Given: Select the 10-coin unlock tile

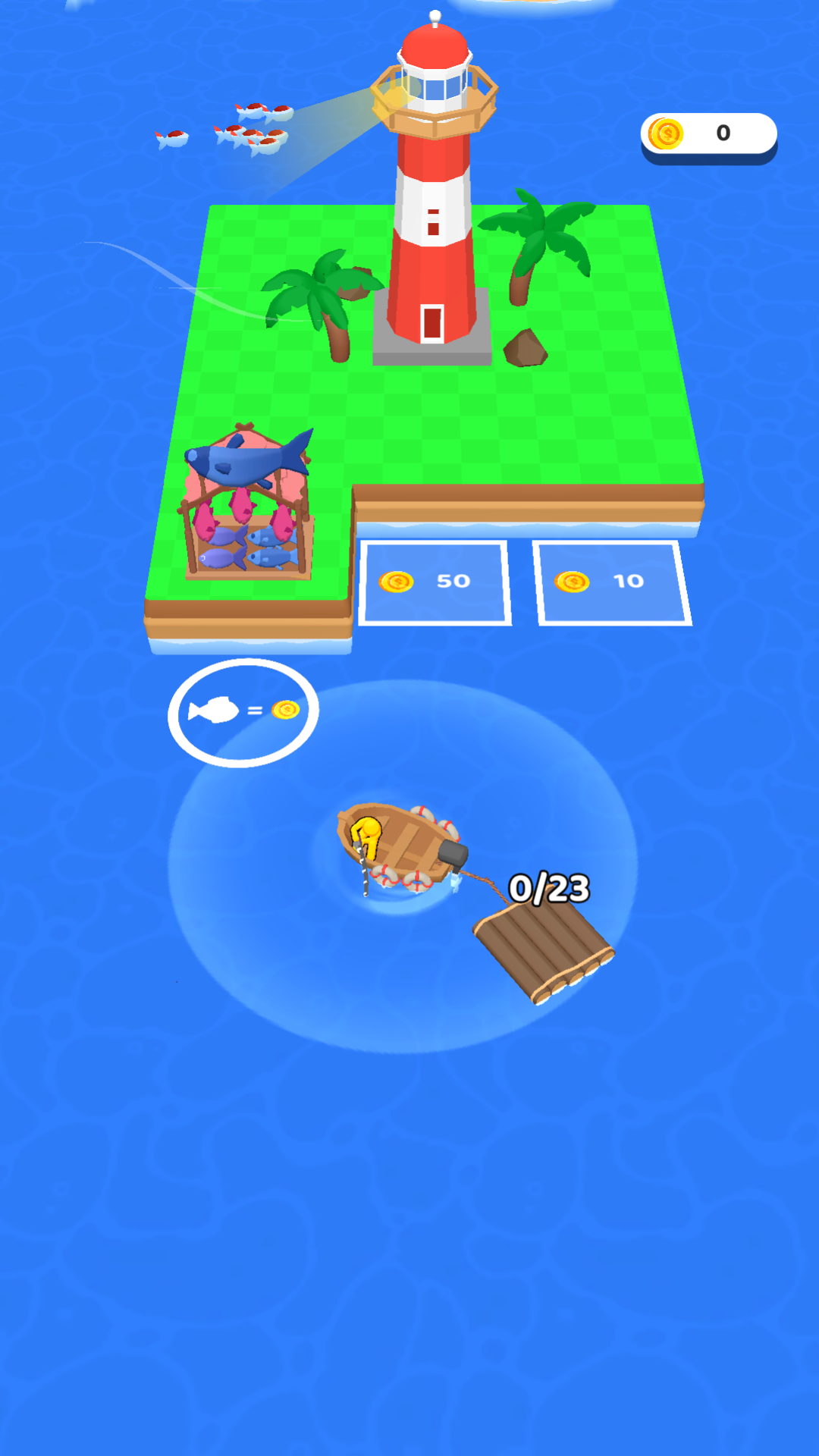Looking at the screenshot, I should click(612, 582).
